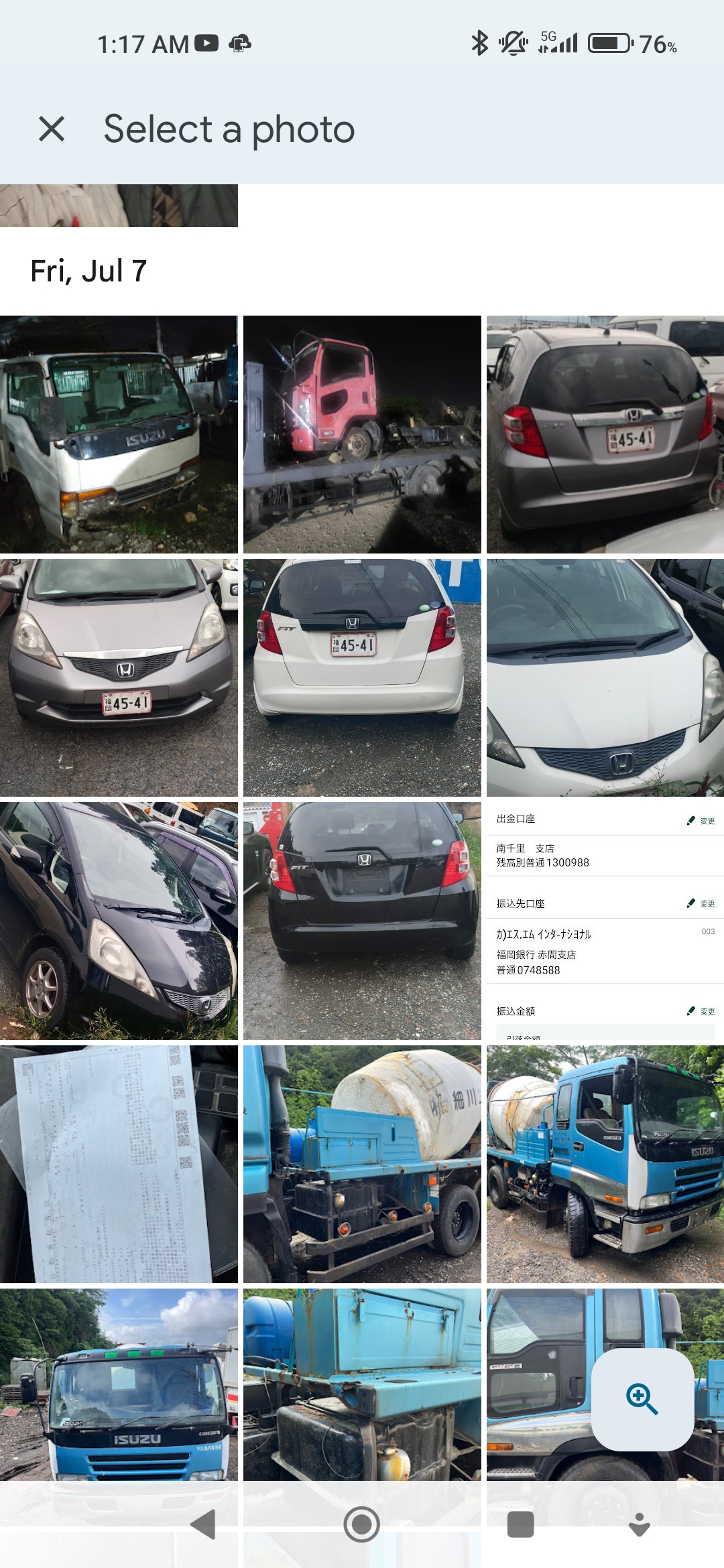Pick the black Honda Fit rear photo

click(x=362, y=921)
